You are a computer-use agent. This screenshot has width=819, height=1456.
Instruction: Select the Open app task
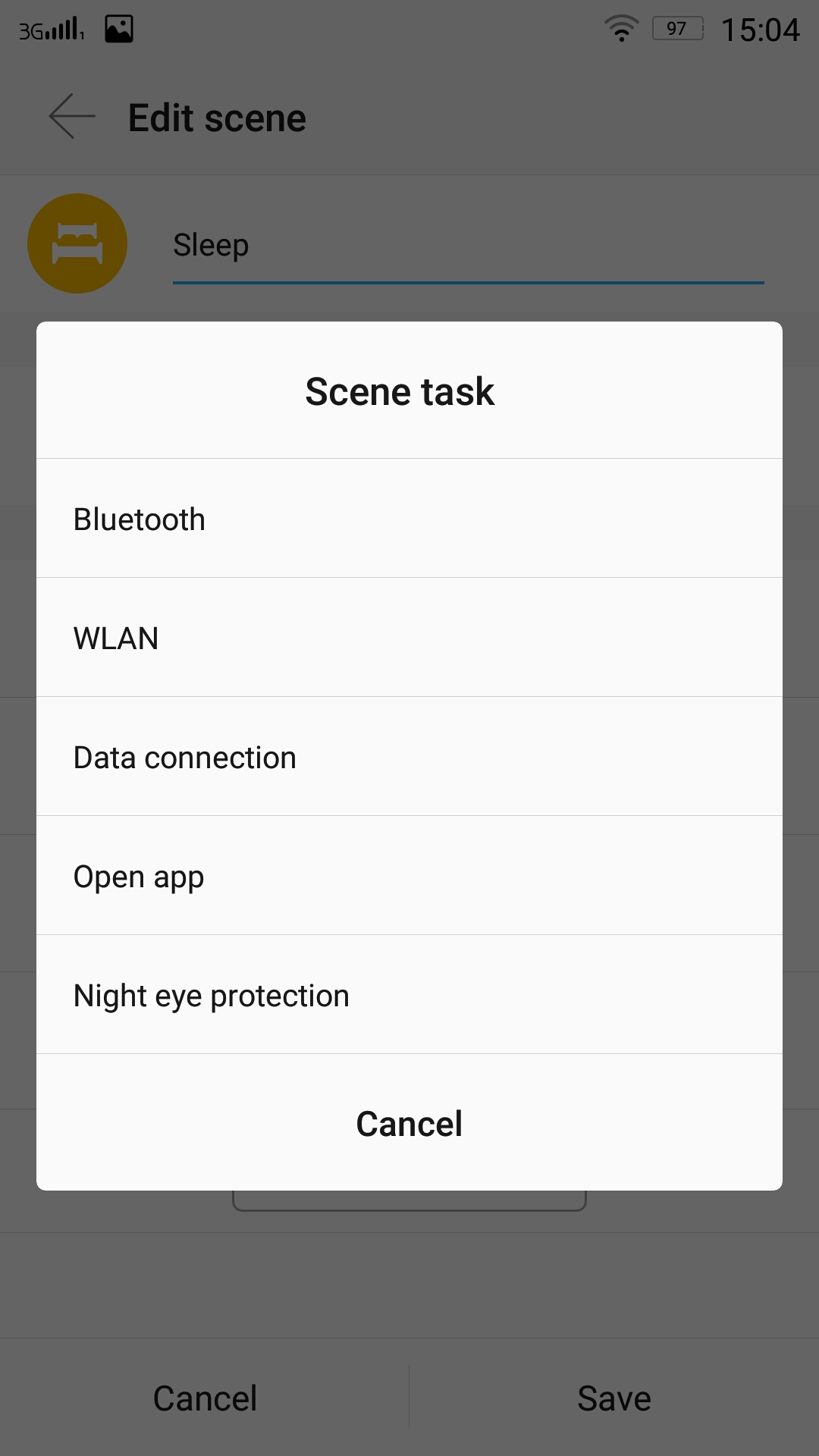(409, 876)
